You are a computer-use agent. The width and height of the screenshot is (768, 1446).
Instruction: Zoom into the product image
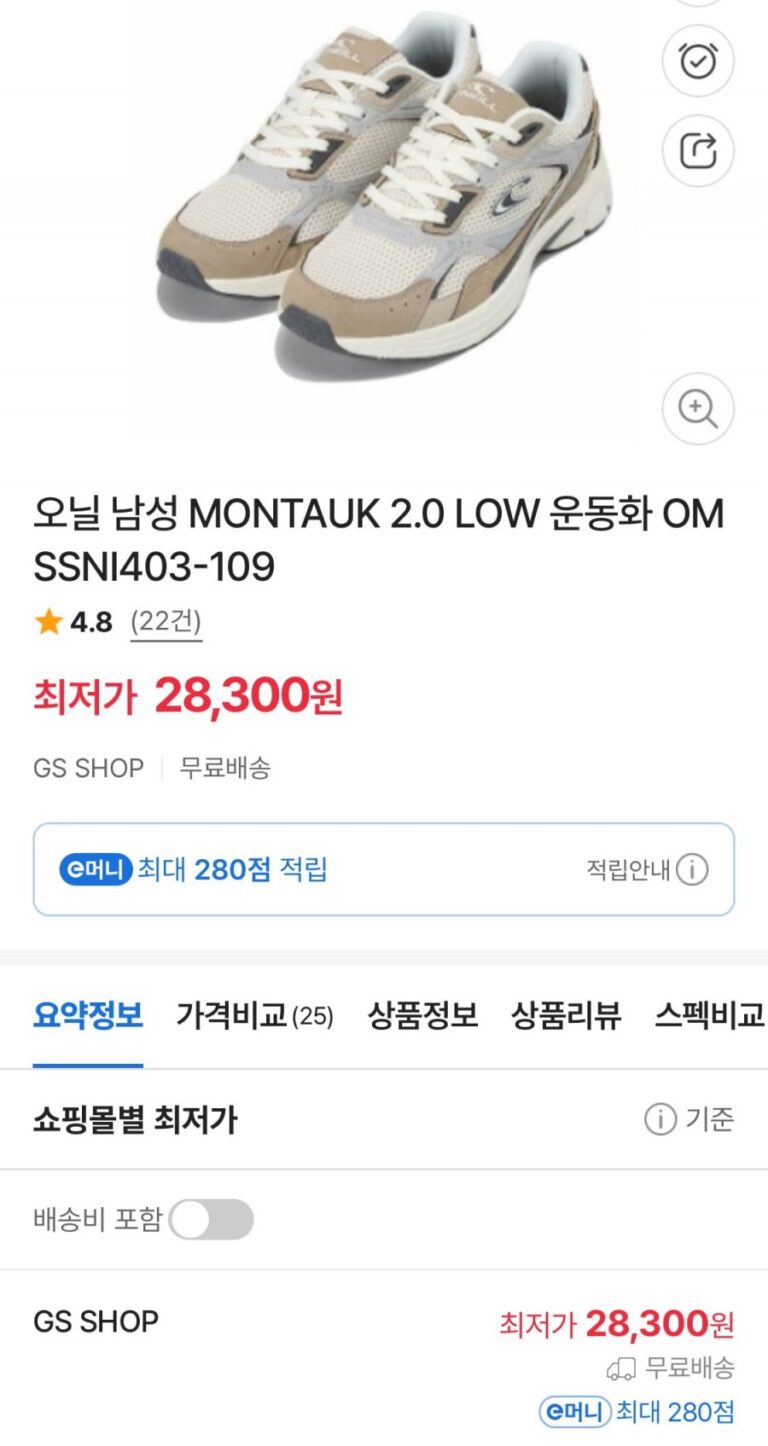pyautogui.click(x=698, y=408)
